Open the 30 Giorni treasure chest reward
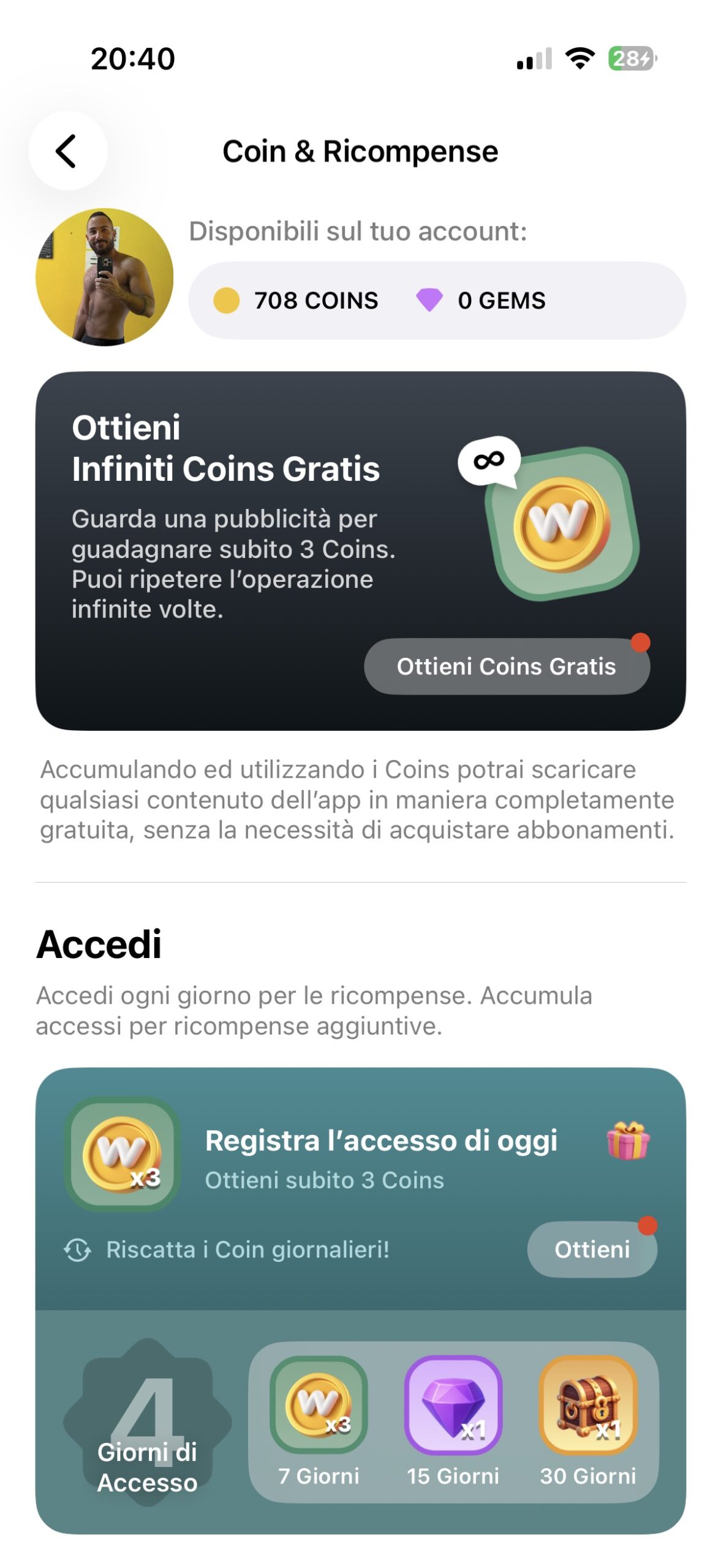This screenshot has height=1568, width=721. pos(588,1422)
